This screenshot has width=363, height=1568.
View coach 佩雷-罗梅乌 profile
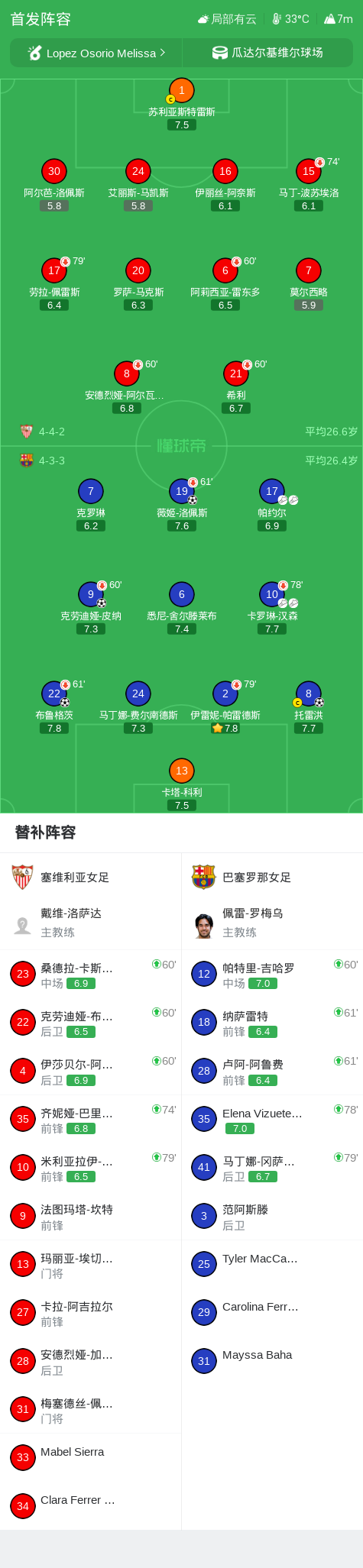pyautogui.click(x=272, y=923)
